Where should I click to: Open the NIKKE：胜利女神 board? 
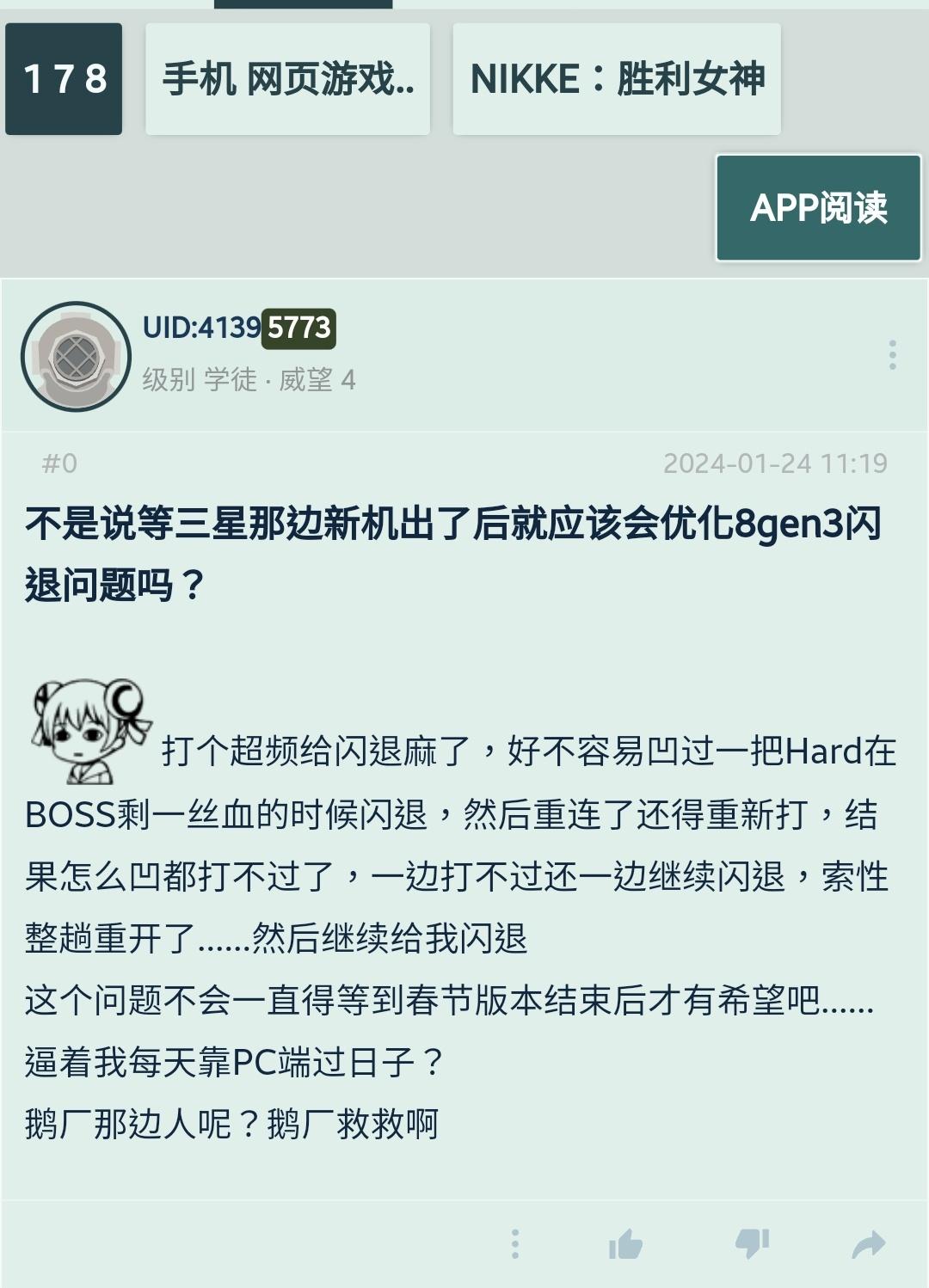click(x=616, y=79)
